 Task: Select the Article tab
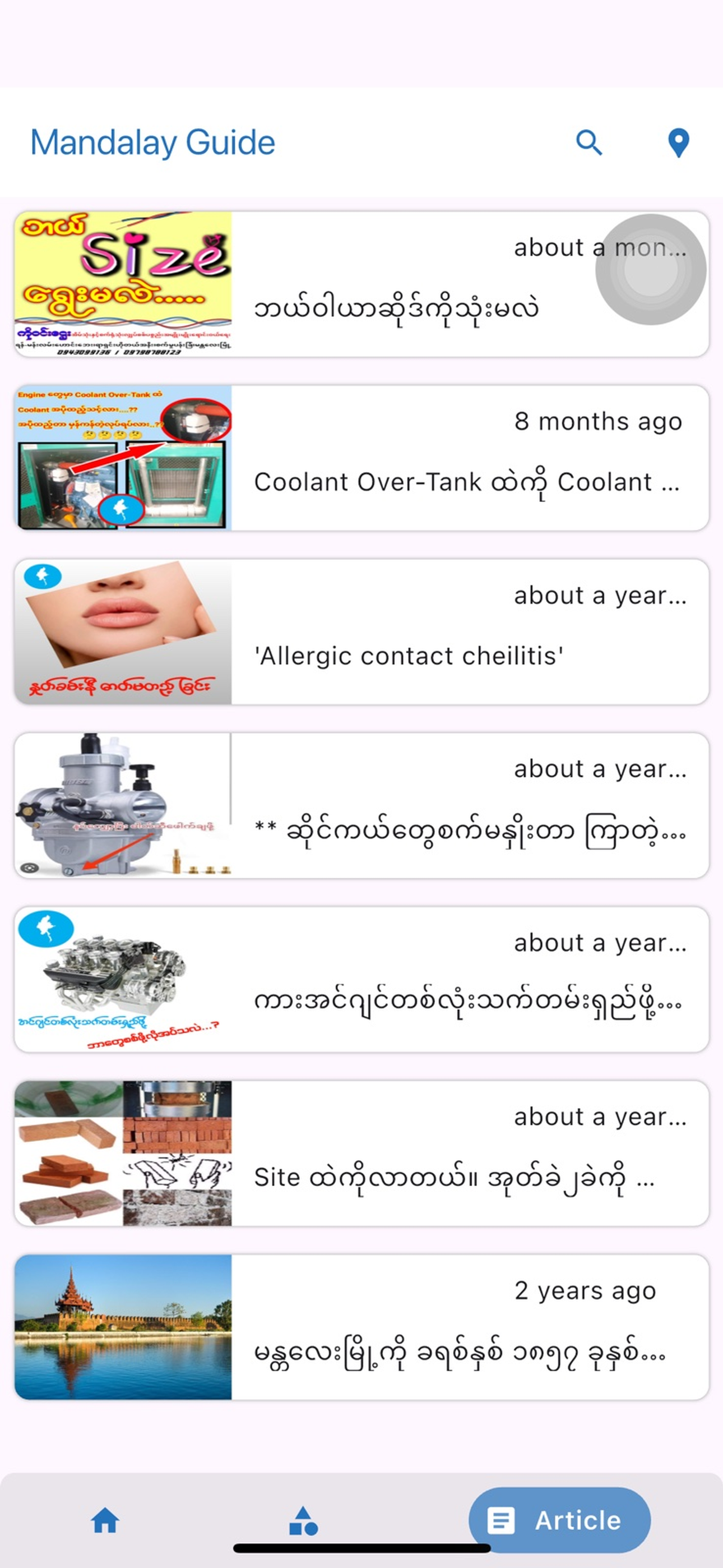[x=559, y=1520]
